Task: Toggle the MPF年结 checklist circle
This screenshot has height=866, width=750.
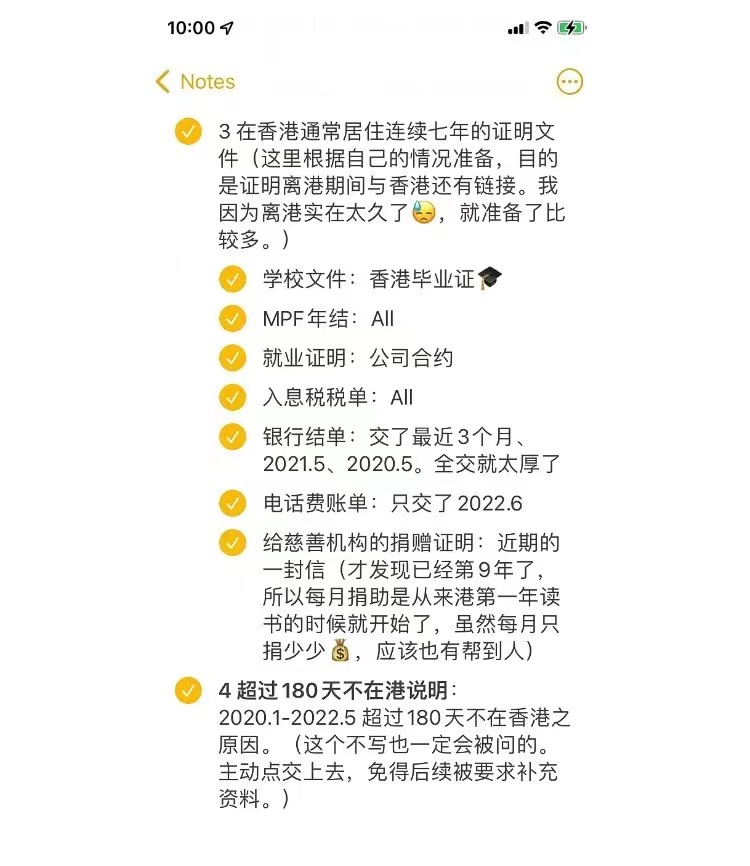Action: pos(233,319)
